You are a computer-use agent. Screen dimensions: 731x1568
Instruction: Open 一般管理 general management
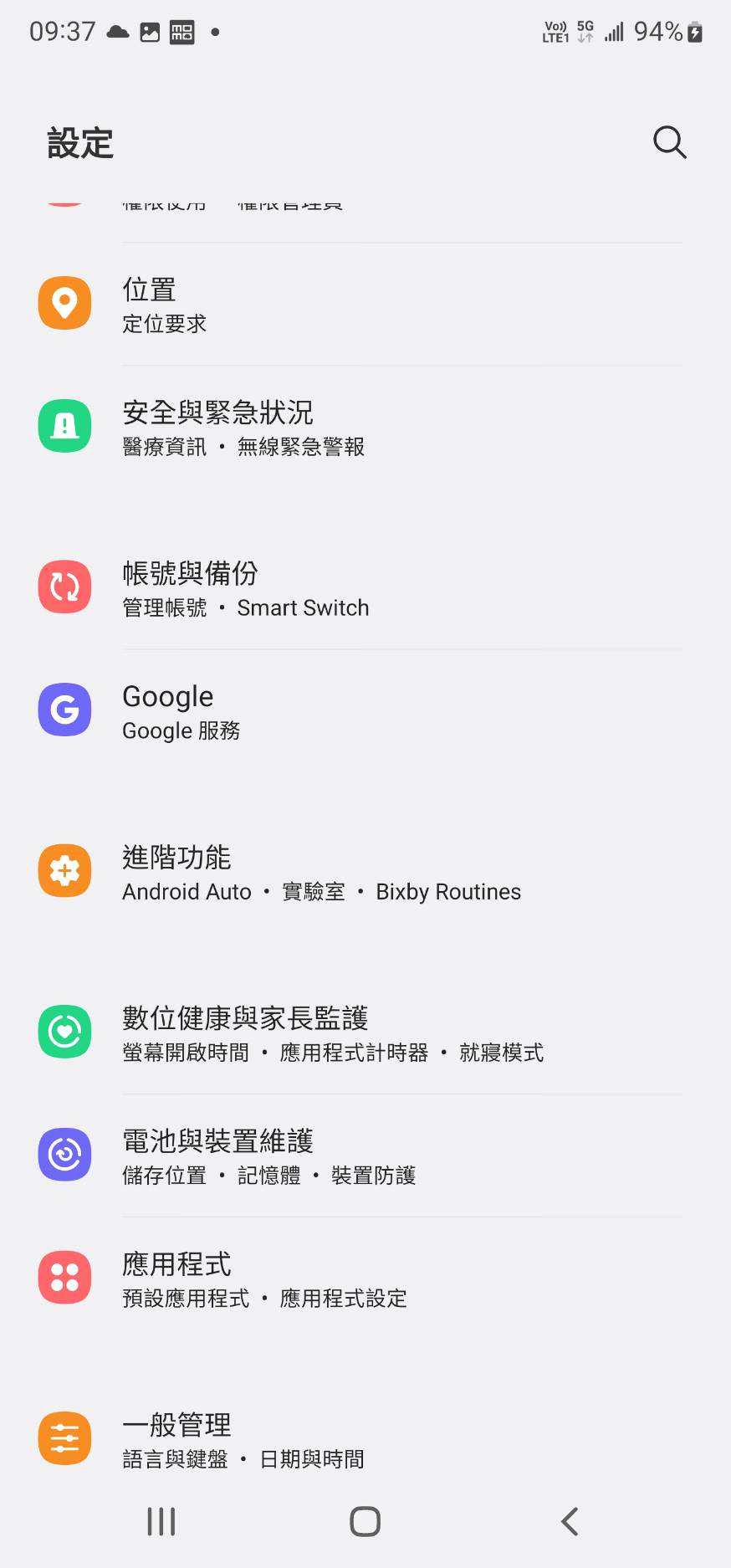(365, 1439)
